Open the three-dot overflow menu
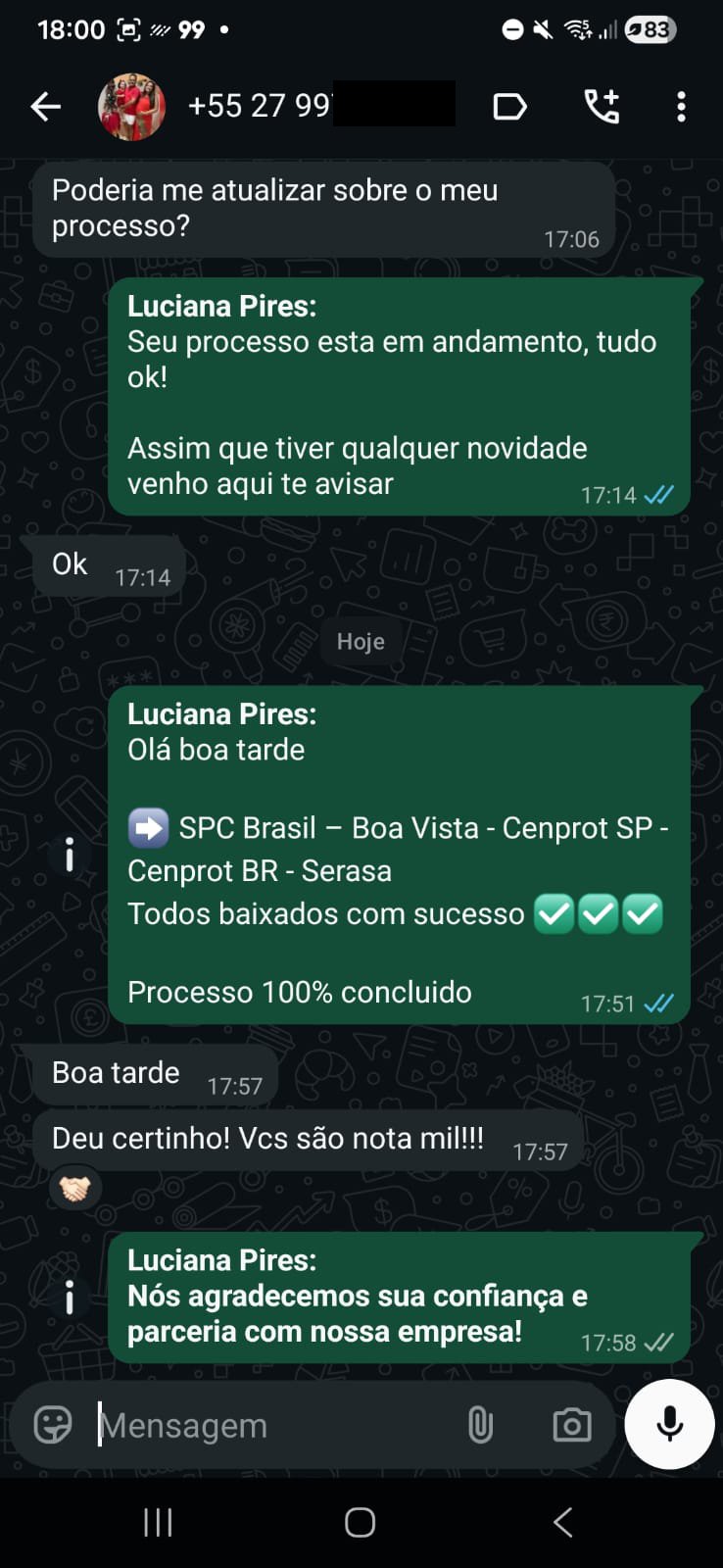The image size is (723, 1568). (681, 106)
